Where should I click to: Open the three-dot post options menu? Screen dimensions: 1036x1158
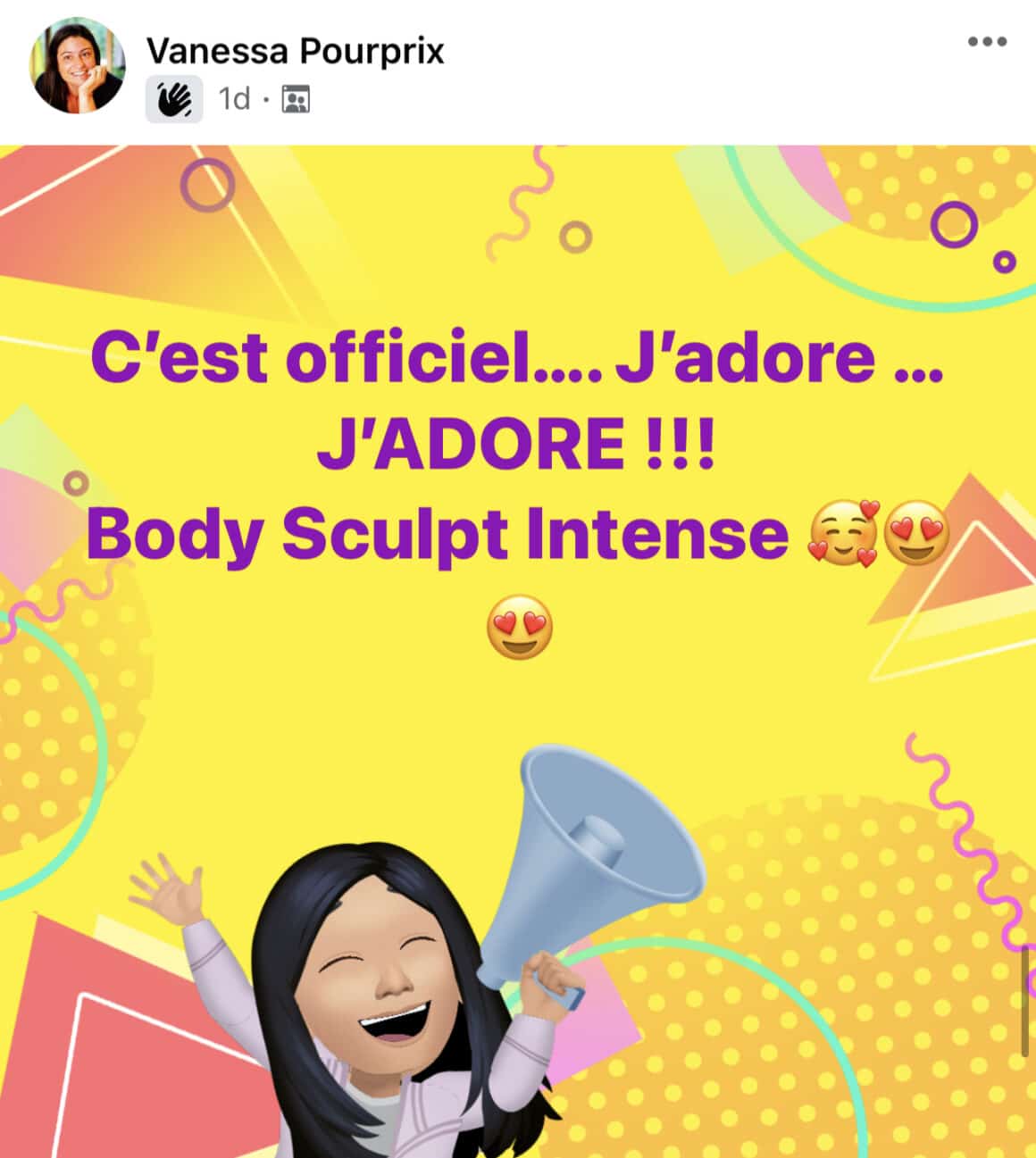pos(988,41)
